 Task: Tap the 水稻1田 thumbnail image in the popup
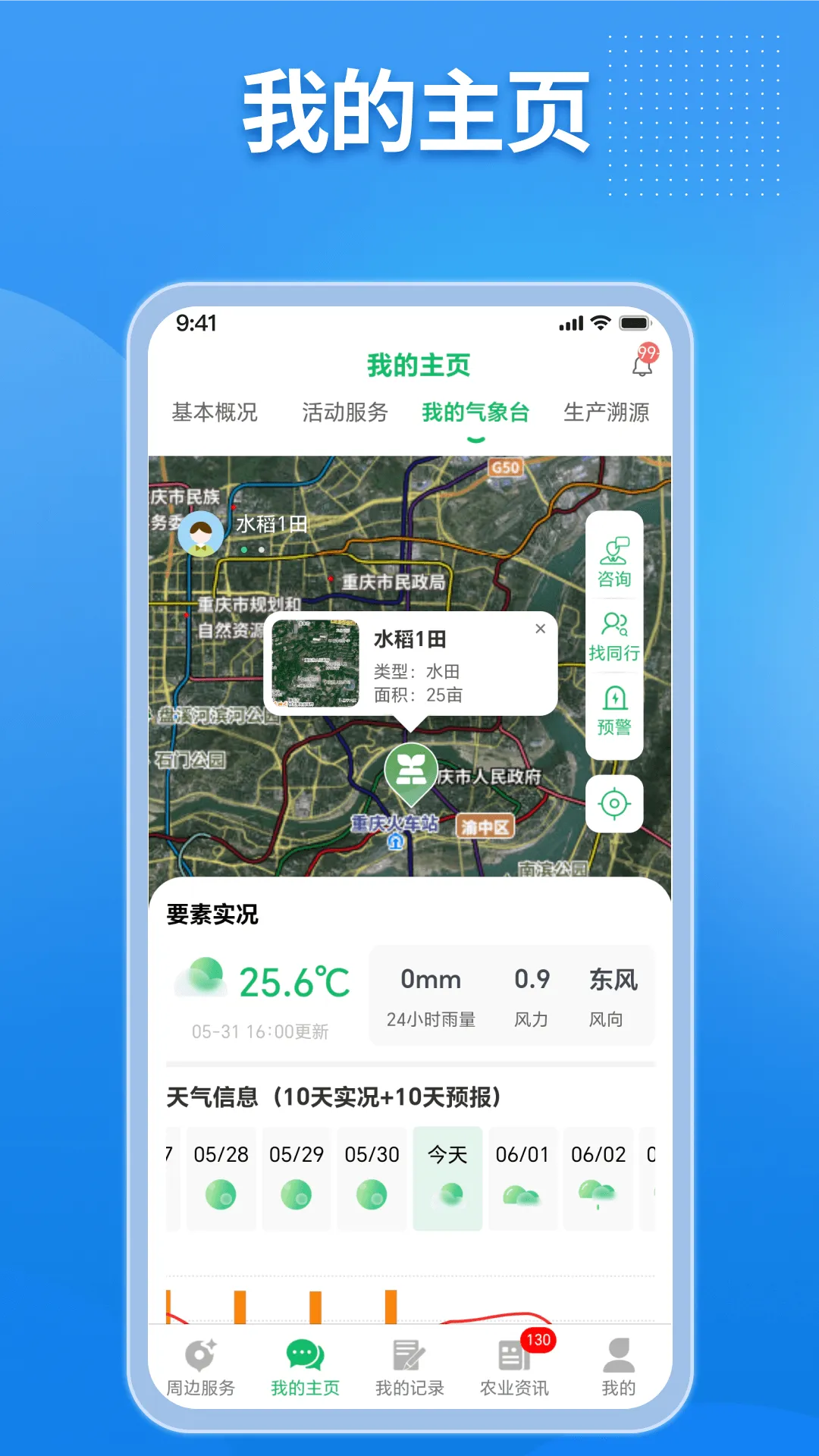pos(317,662)
